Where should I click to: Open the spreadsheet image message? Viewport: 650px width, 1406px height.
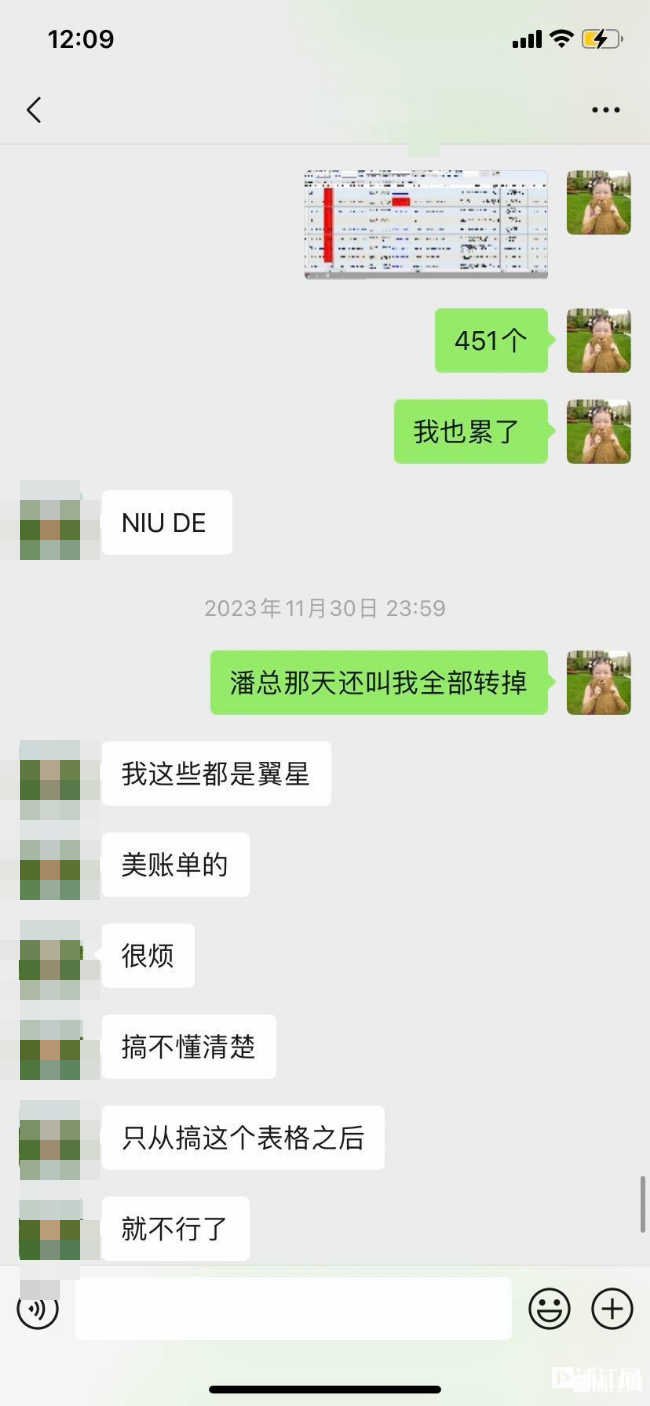(x=426, y=224)
